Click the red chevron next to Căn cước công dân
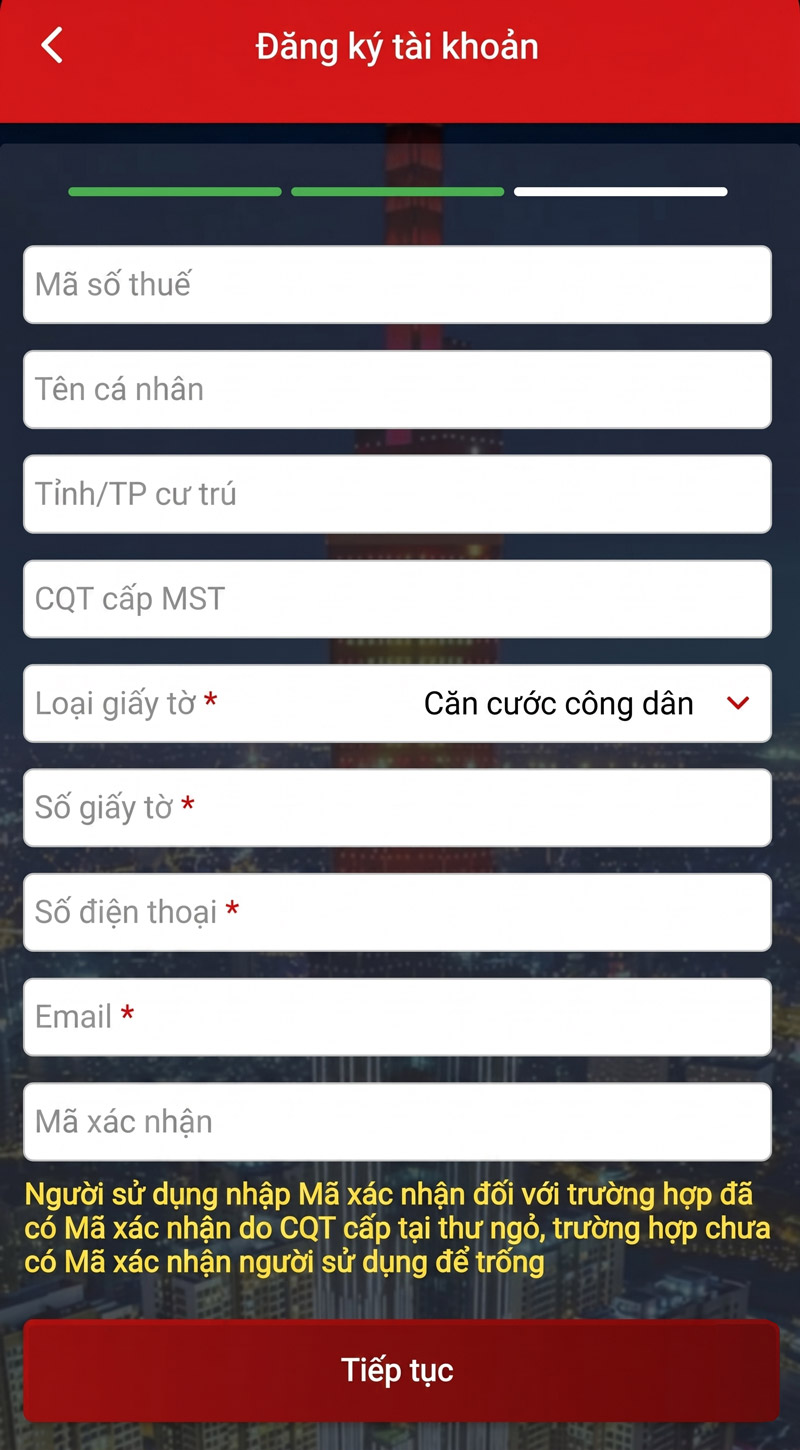The width and height of the screenshot is (800, 1450). pos(738,703)
